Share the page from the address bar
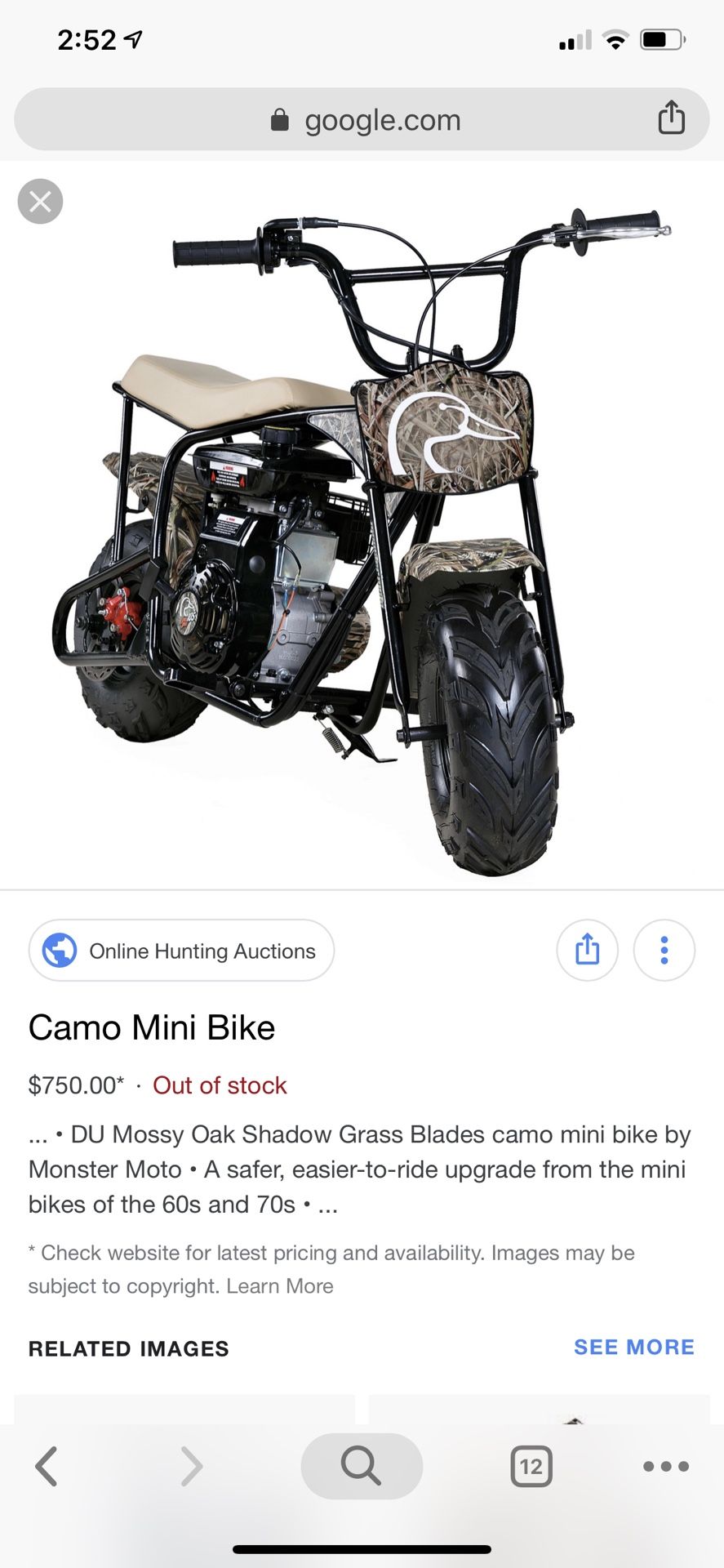This screenshot has height=1568, width=724. coord(671,118)
